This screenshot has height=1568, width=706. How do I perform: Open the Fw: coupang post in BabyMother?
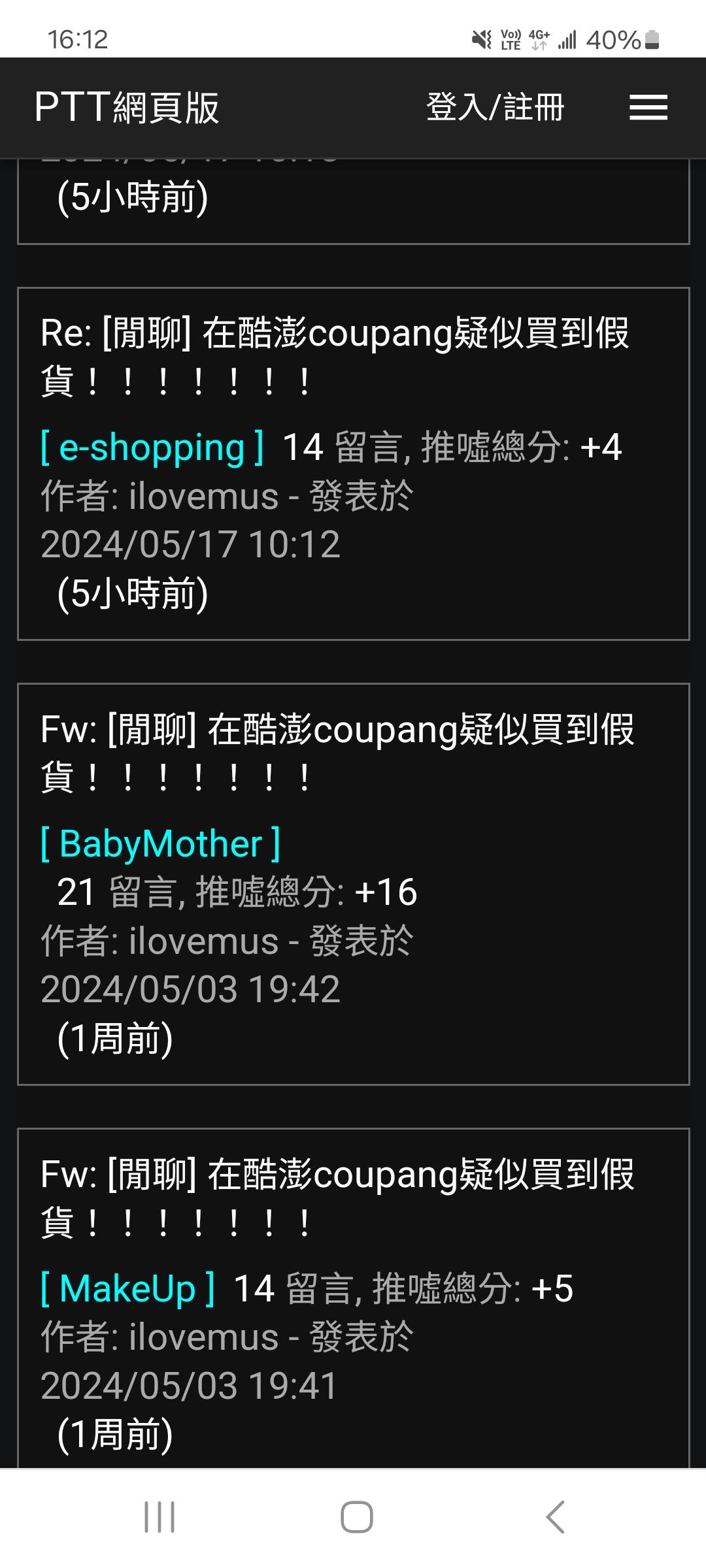[x=337, y=753]
